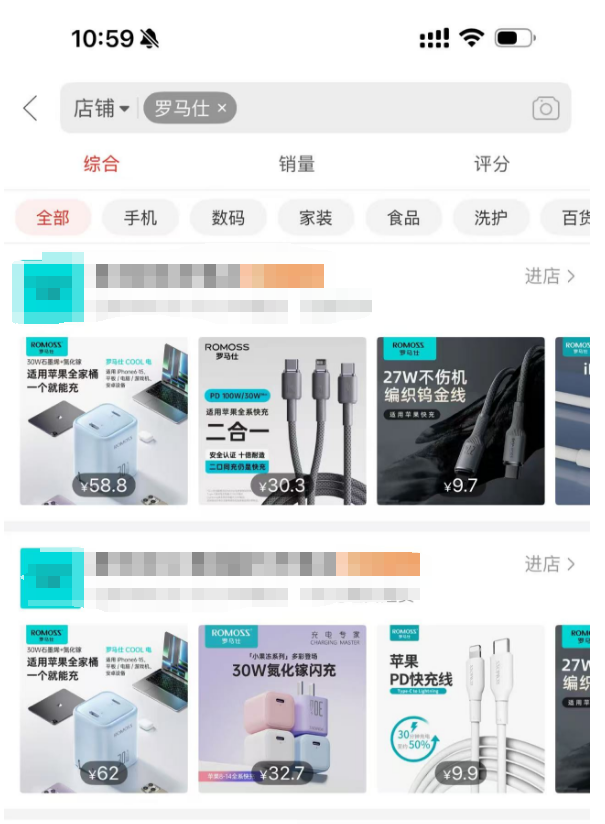The width and height of the screenshot is (605, 824).
Task: Remove the 罗马仕 search tag
Action: (x=222, y=108)
